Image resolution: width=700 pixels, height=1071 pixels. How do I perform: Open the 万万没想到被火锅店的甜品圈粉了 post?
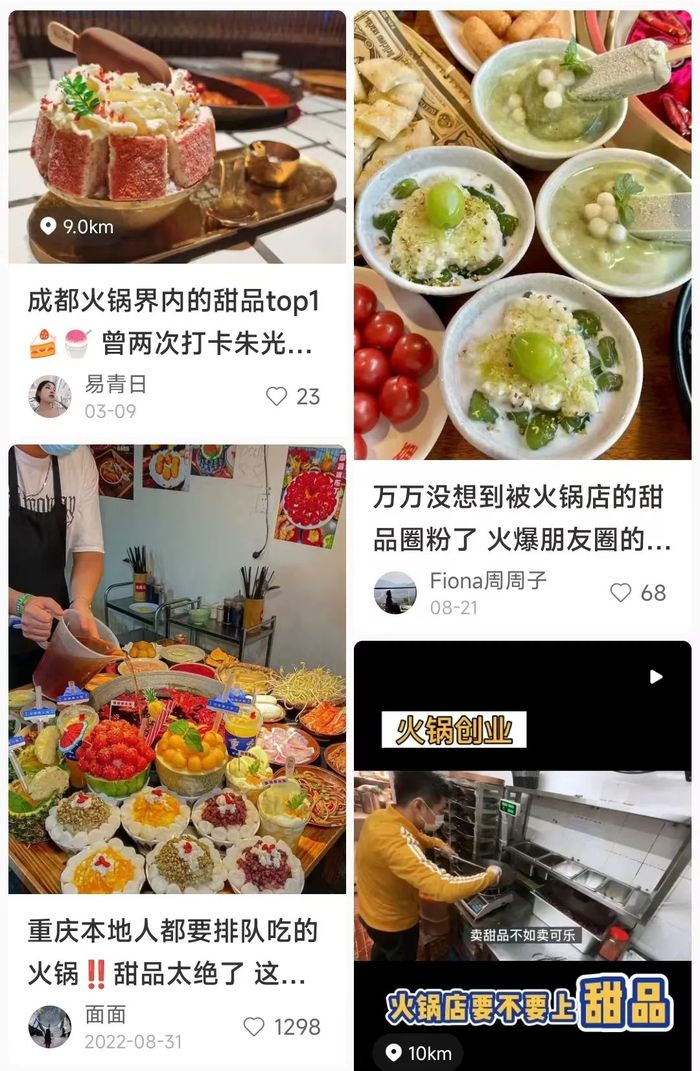tap(522, 518)
